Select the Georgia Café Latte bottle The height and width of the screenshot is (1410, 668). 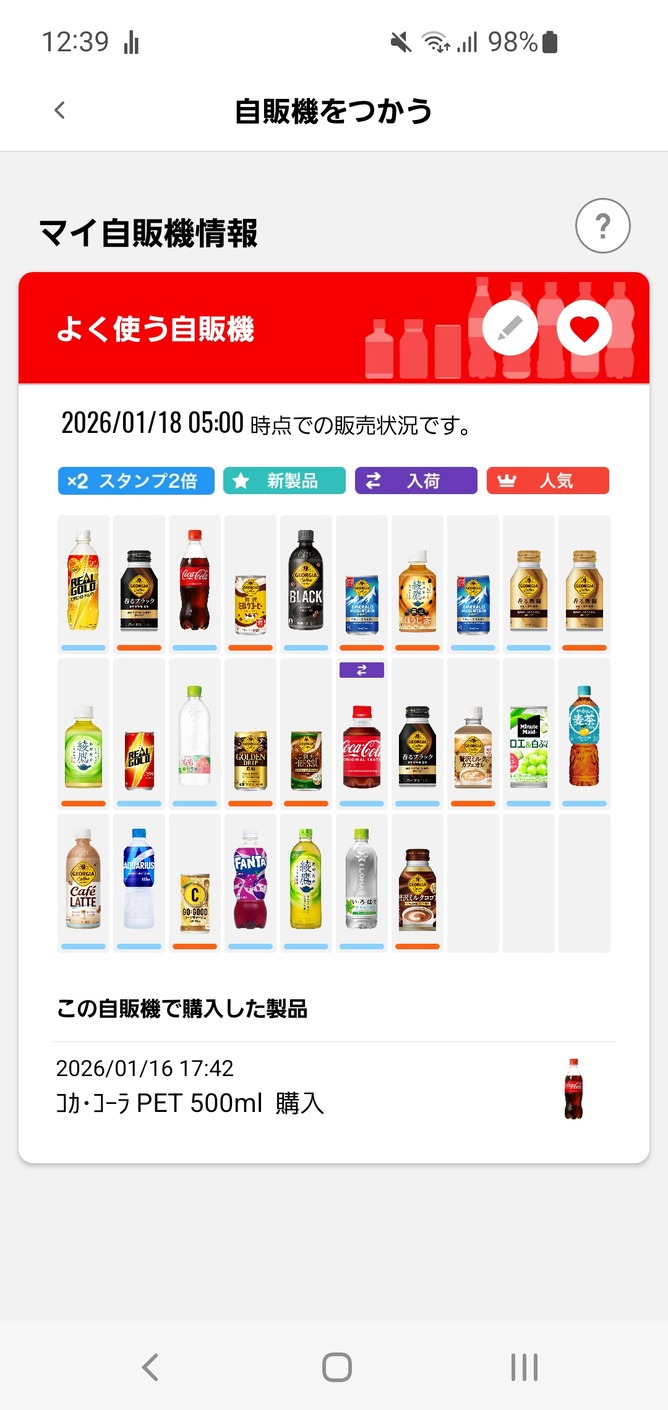pos(83,883)
